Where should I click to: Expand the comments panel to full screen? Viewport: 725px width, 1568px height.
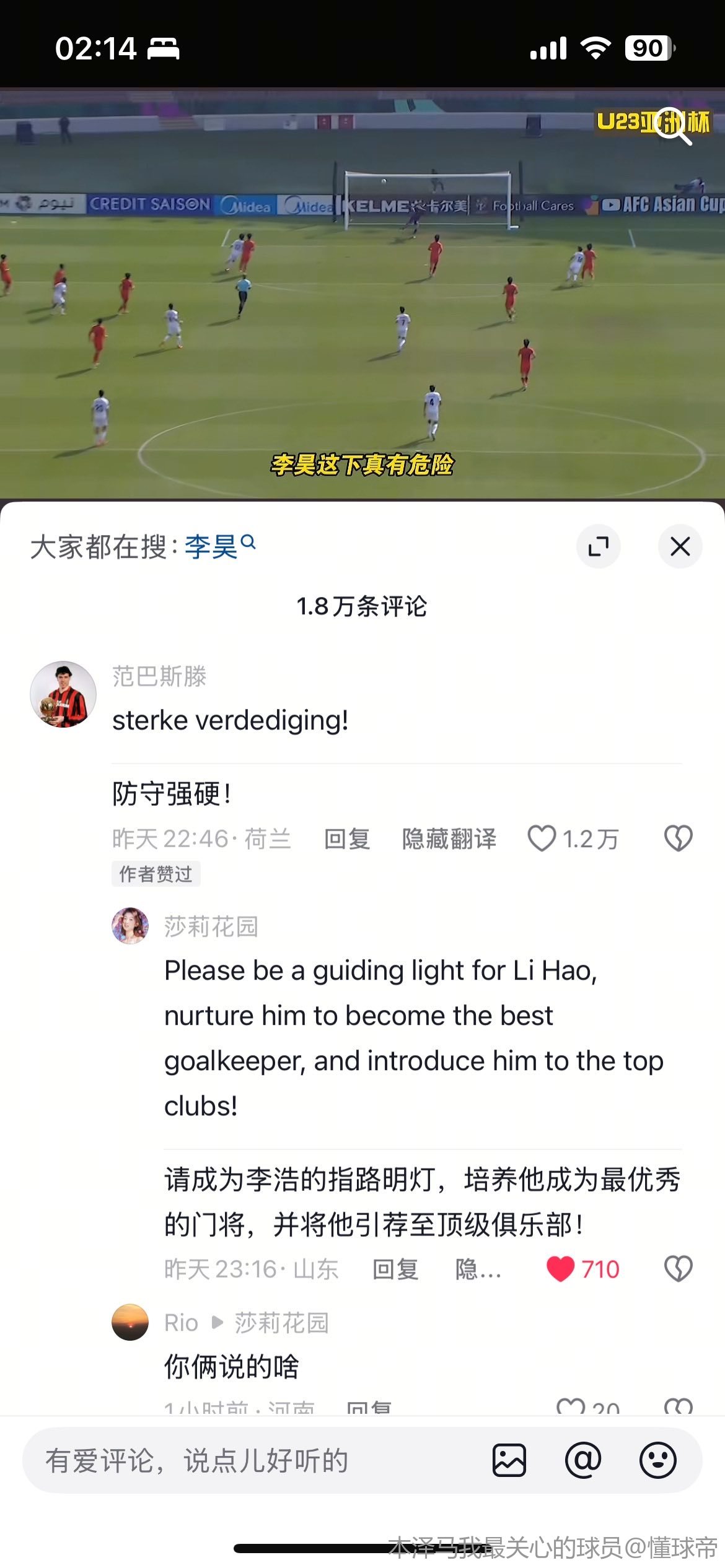pos(598,546)
